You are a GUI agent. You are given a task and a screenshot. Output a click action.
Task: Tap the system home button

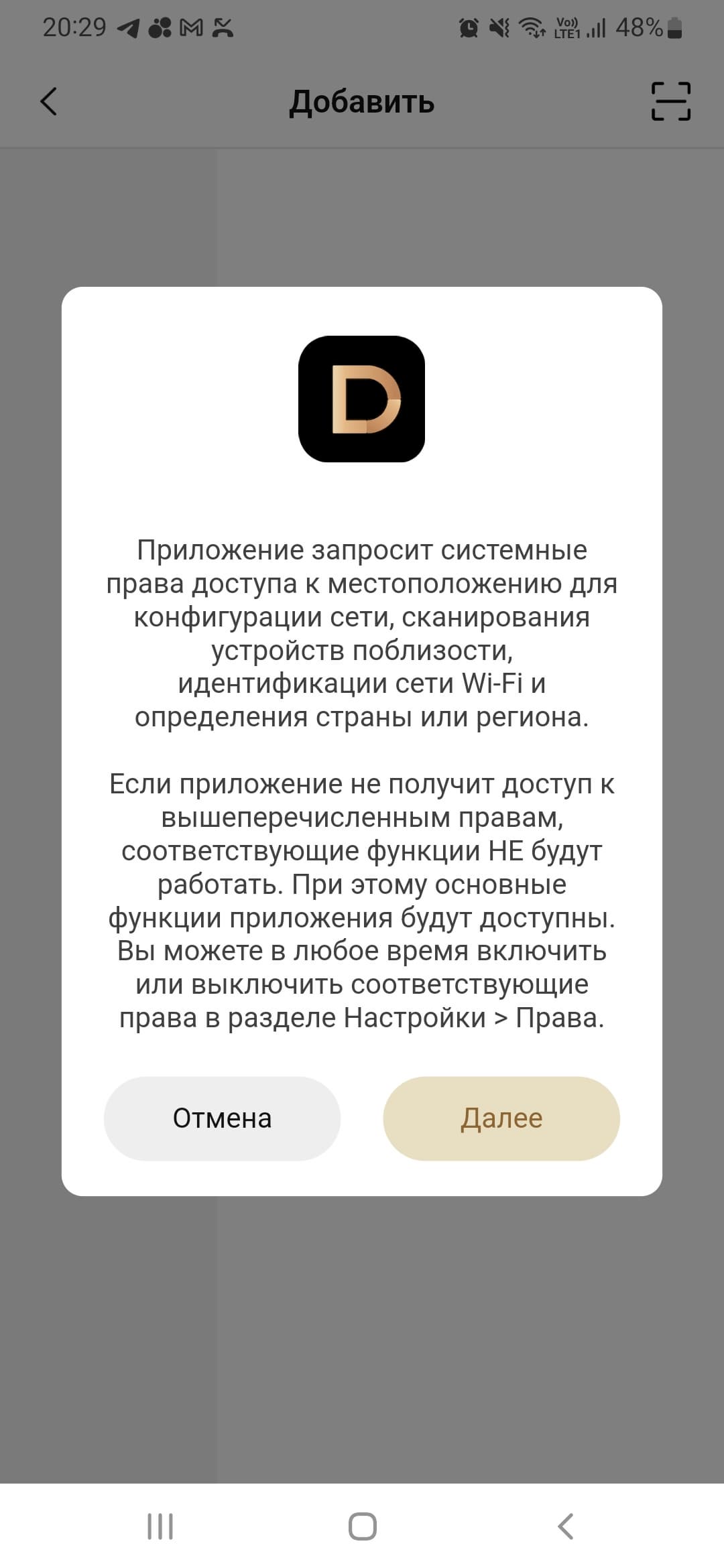(x=362, y=1527)
